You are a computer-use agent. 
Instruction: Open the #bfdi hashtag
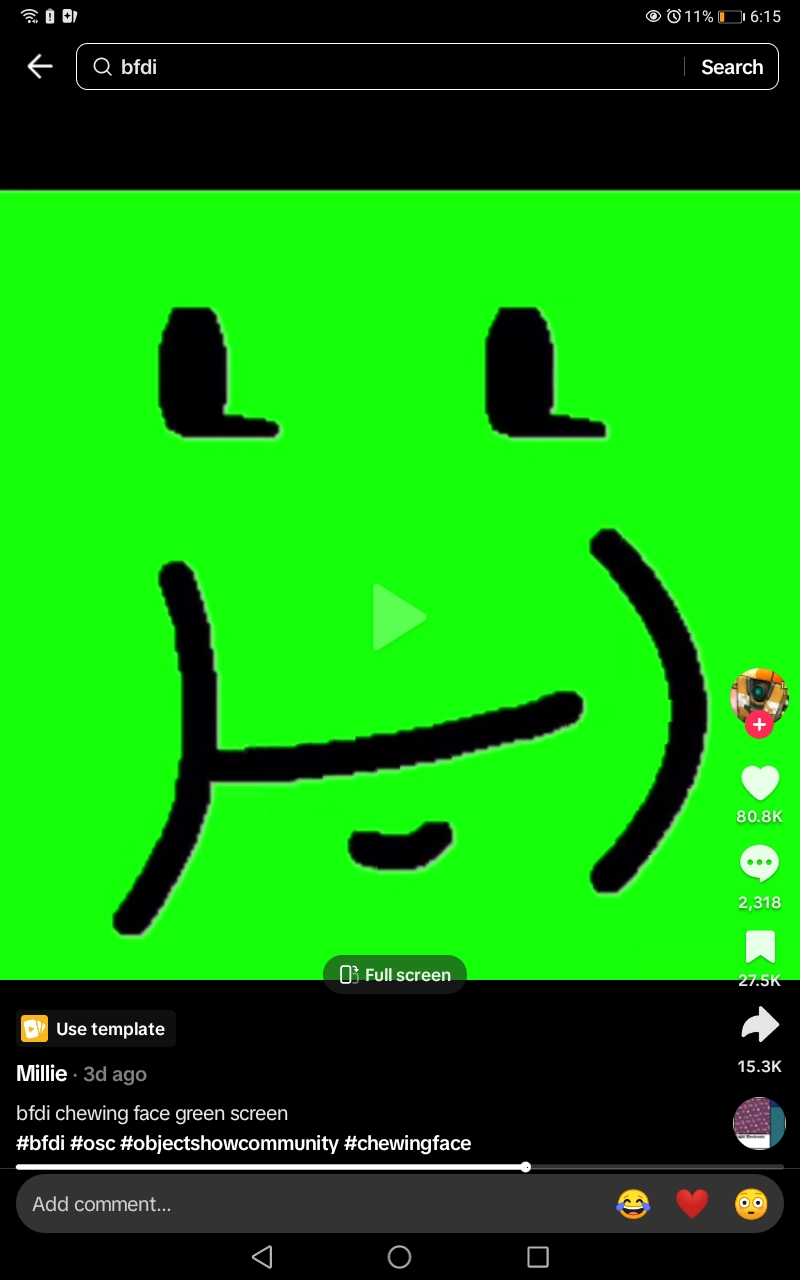tap(40, 1143)
